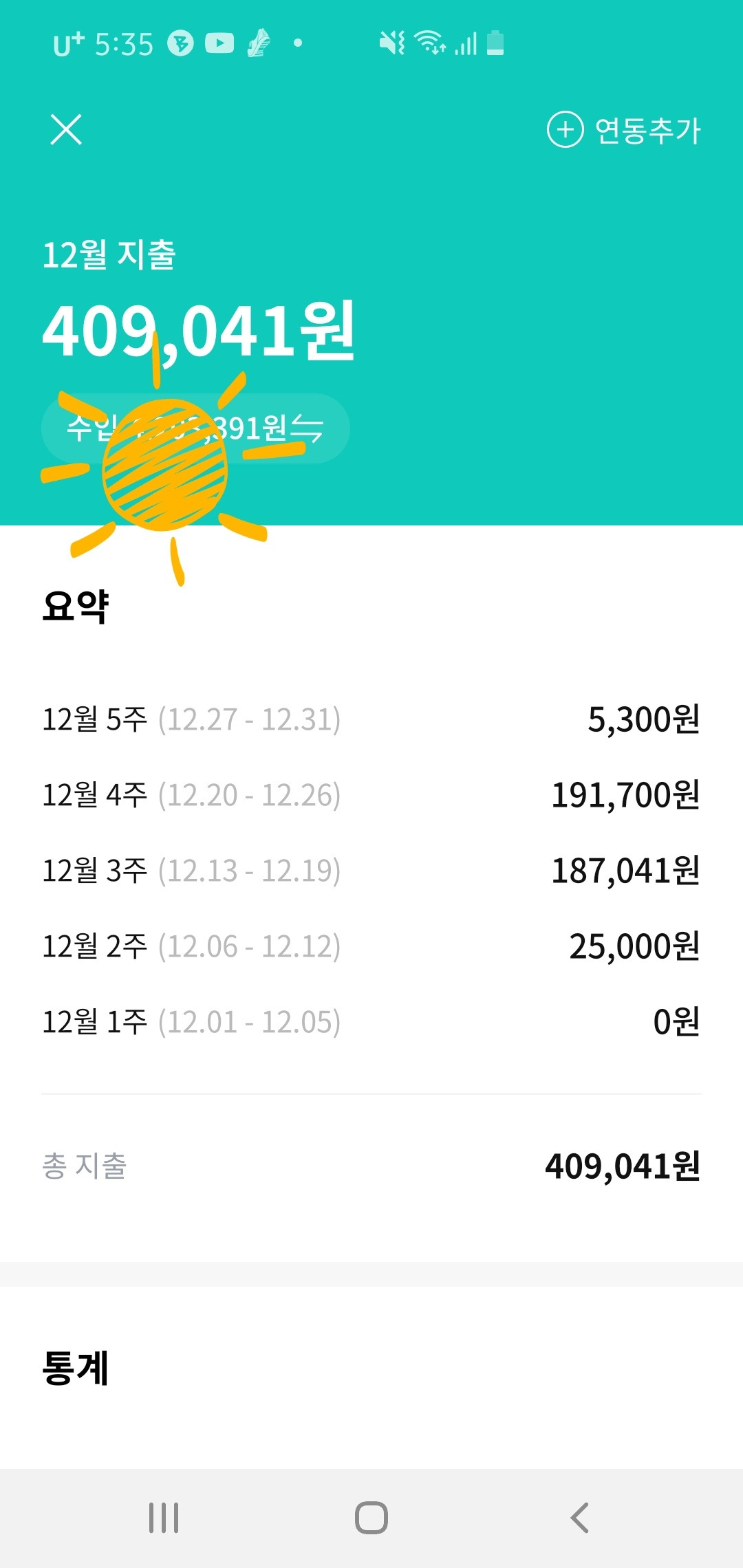Toggle between income and expense view
The width and height of the screenshot is (743, 1568).
click(x=196, y=428)
